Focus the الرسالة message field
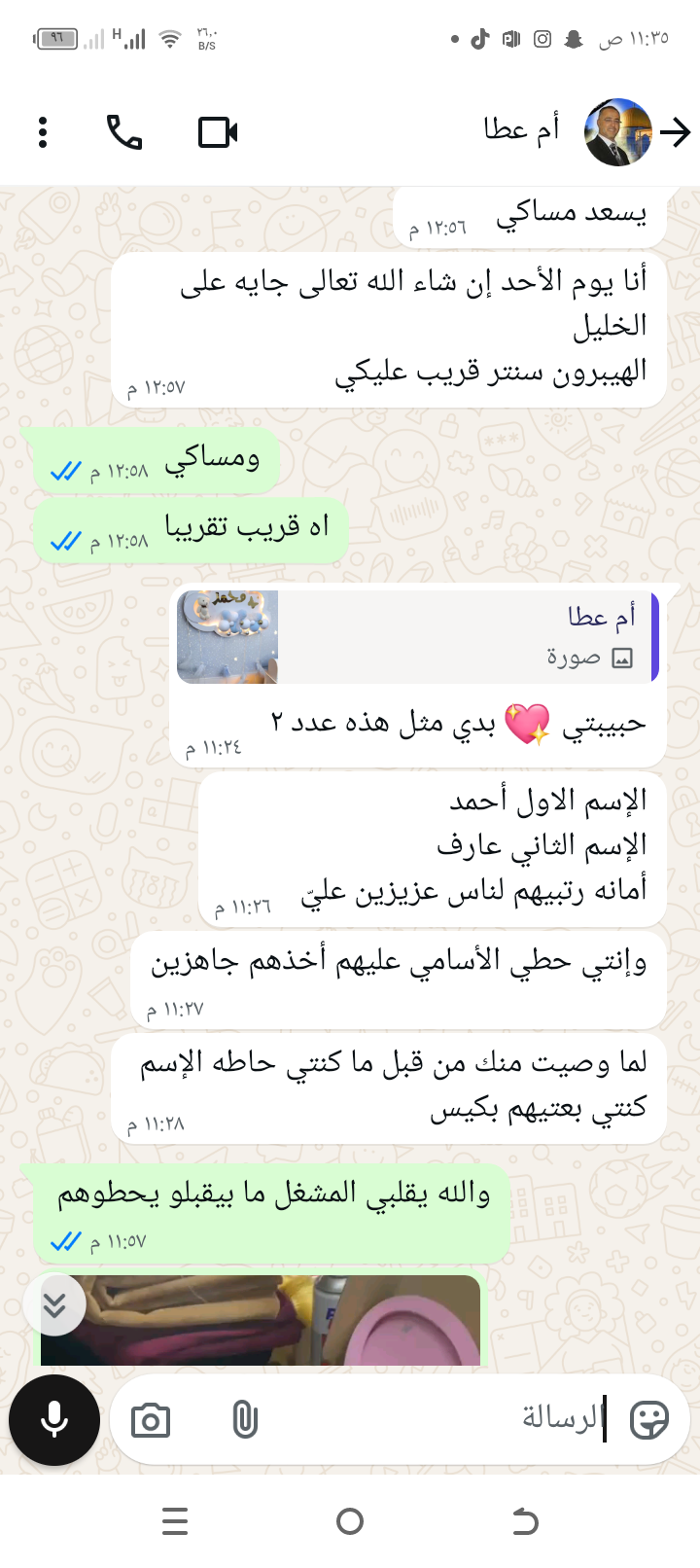The height and width of the screenshot is (1568, 700). click(x=437, y=1419)
